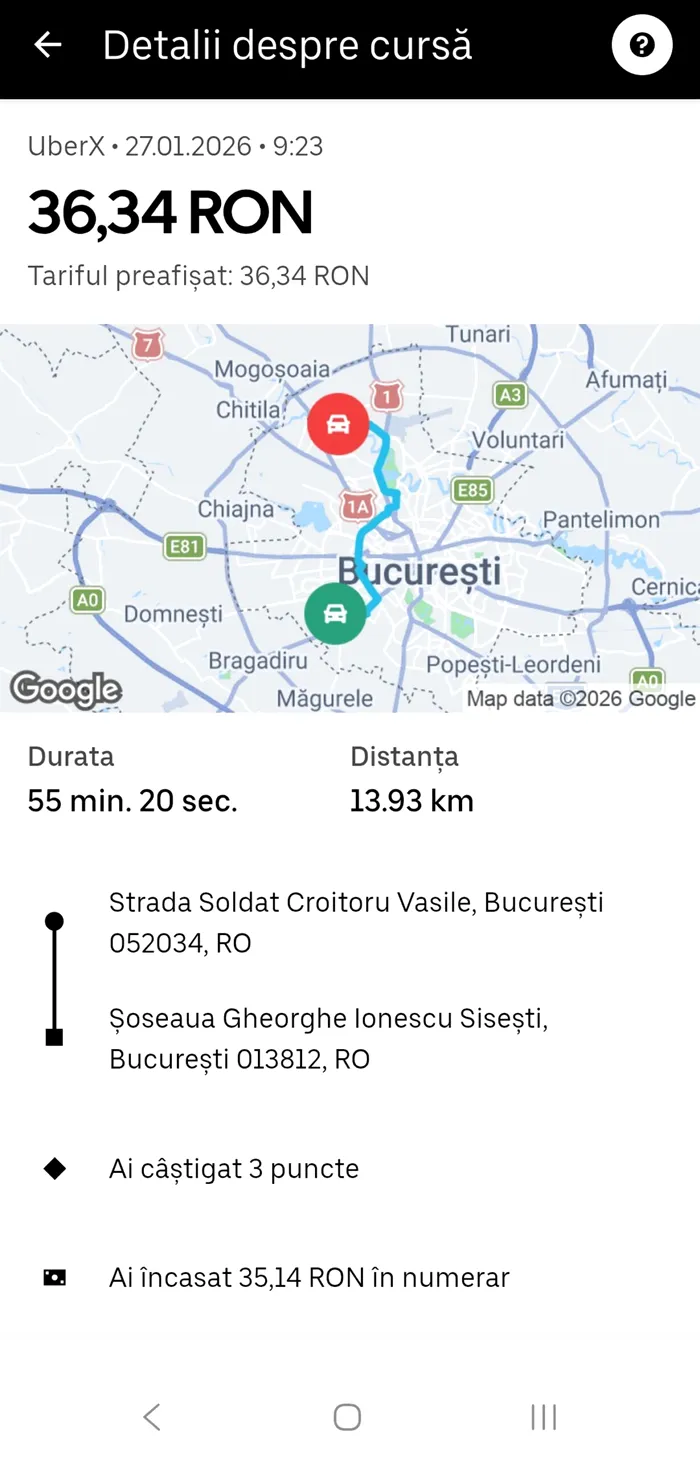
Task: Open the trip route map
Action: (x=350, y=517)
